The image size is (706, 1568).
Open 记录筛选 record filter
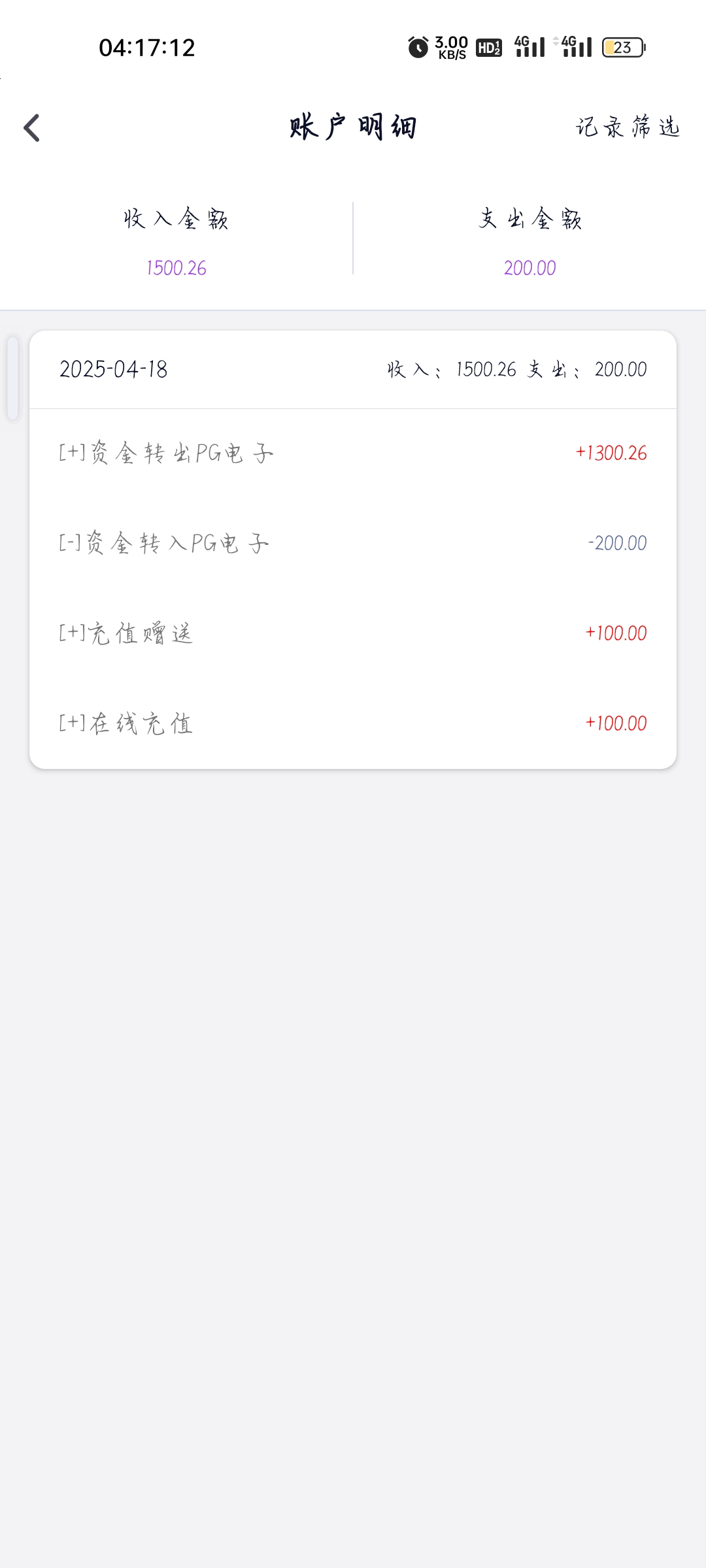pos(628,127)
